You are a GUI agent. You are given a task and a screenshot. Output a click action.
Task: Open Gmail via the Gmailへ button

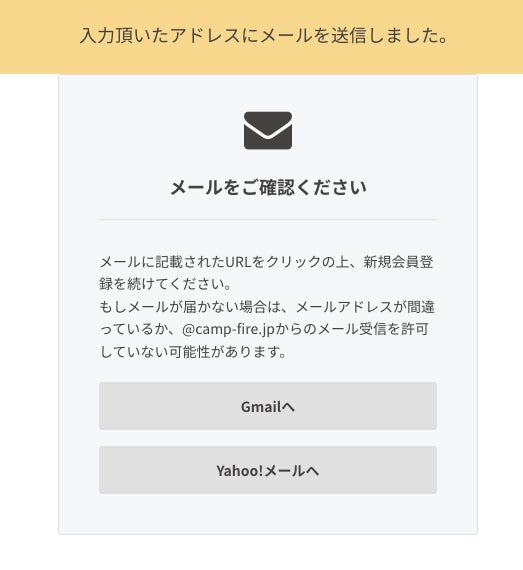coord(268,406)
